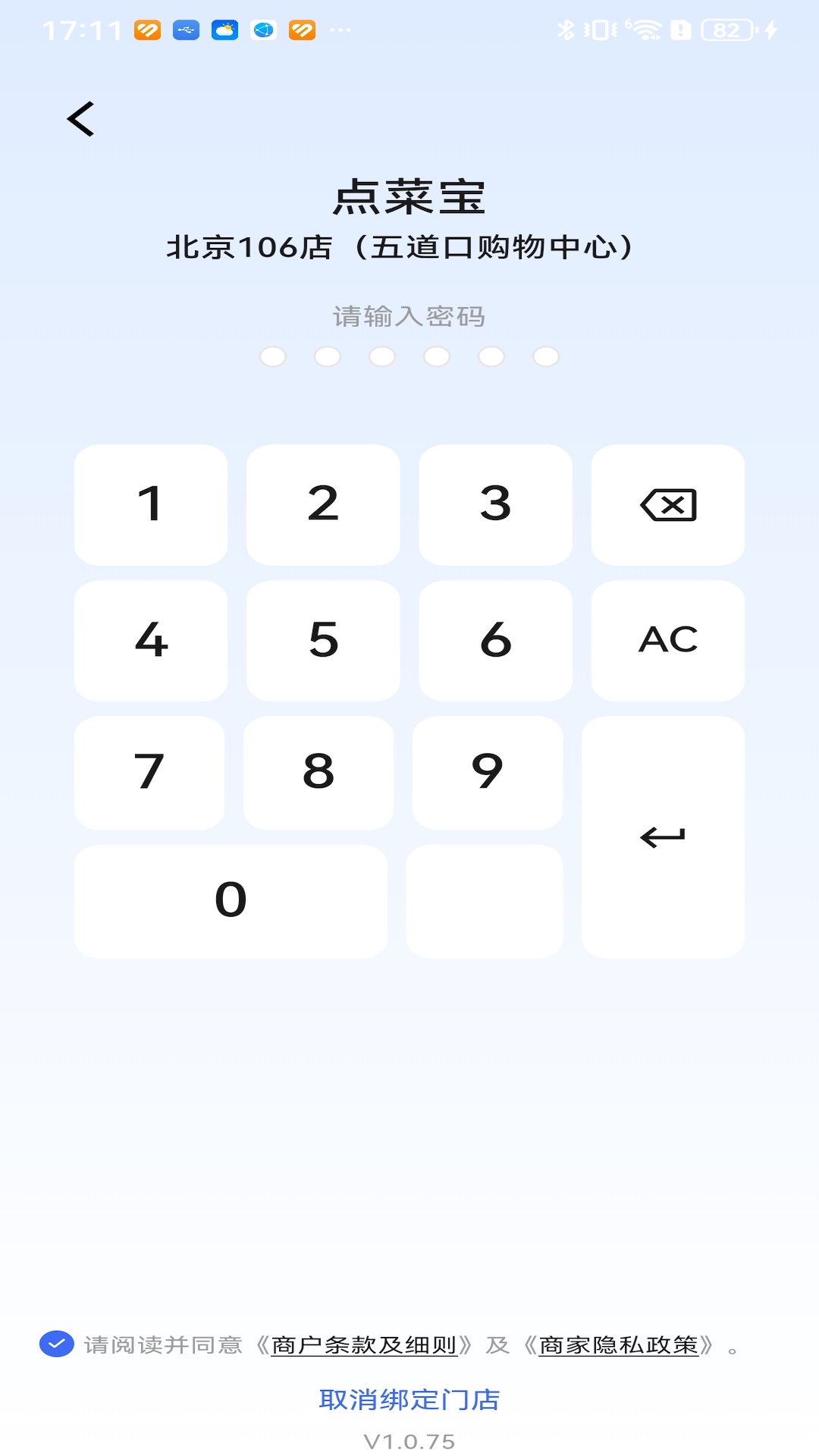Enter digit 5 on the keypad
The image size is (819, 1456).
(x=323, y=640)
